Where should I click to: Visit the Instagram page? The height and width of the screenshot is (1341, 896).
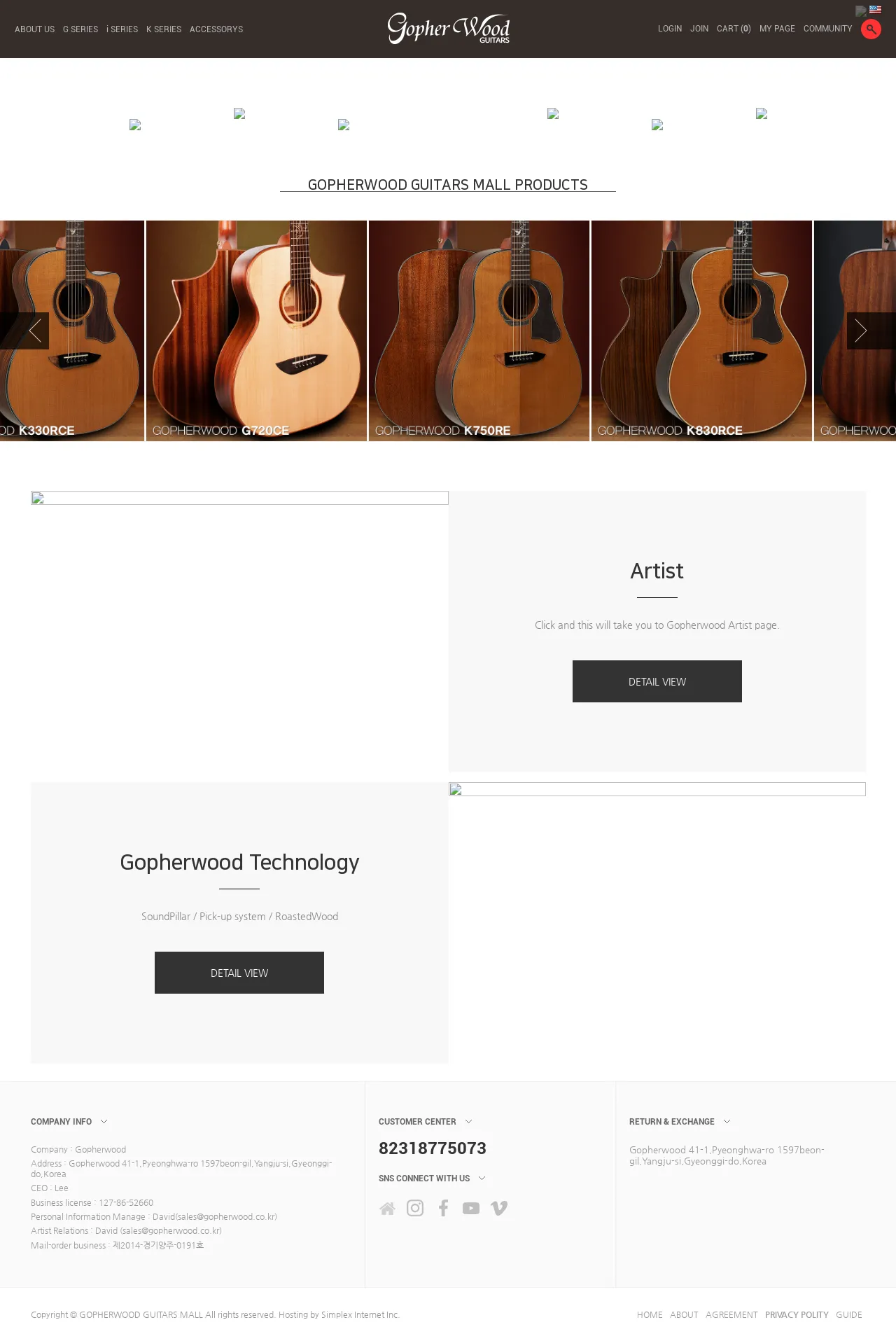(x=415, y=1208)
